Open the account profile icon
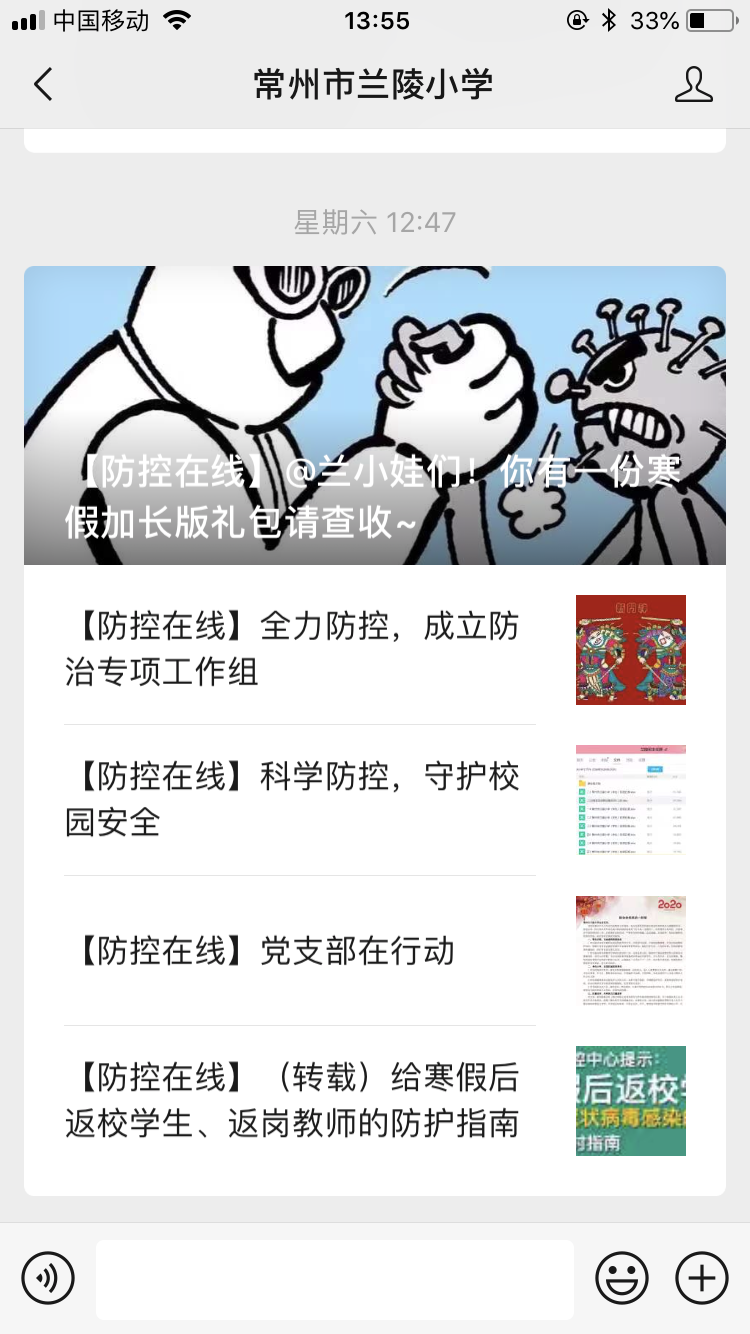 (x=693, y=85)
